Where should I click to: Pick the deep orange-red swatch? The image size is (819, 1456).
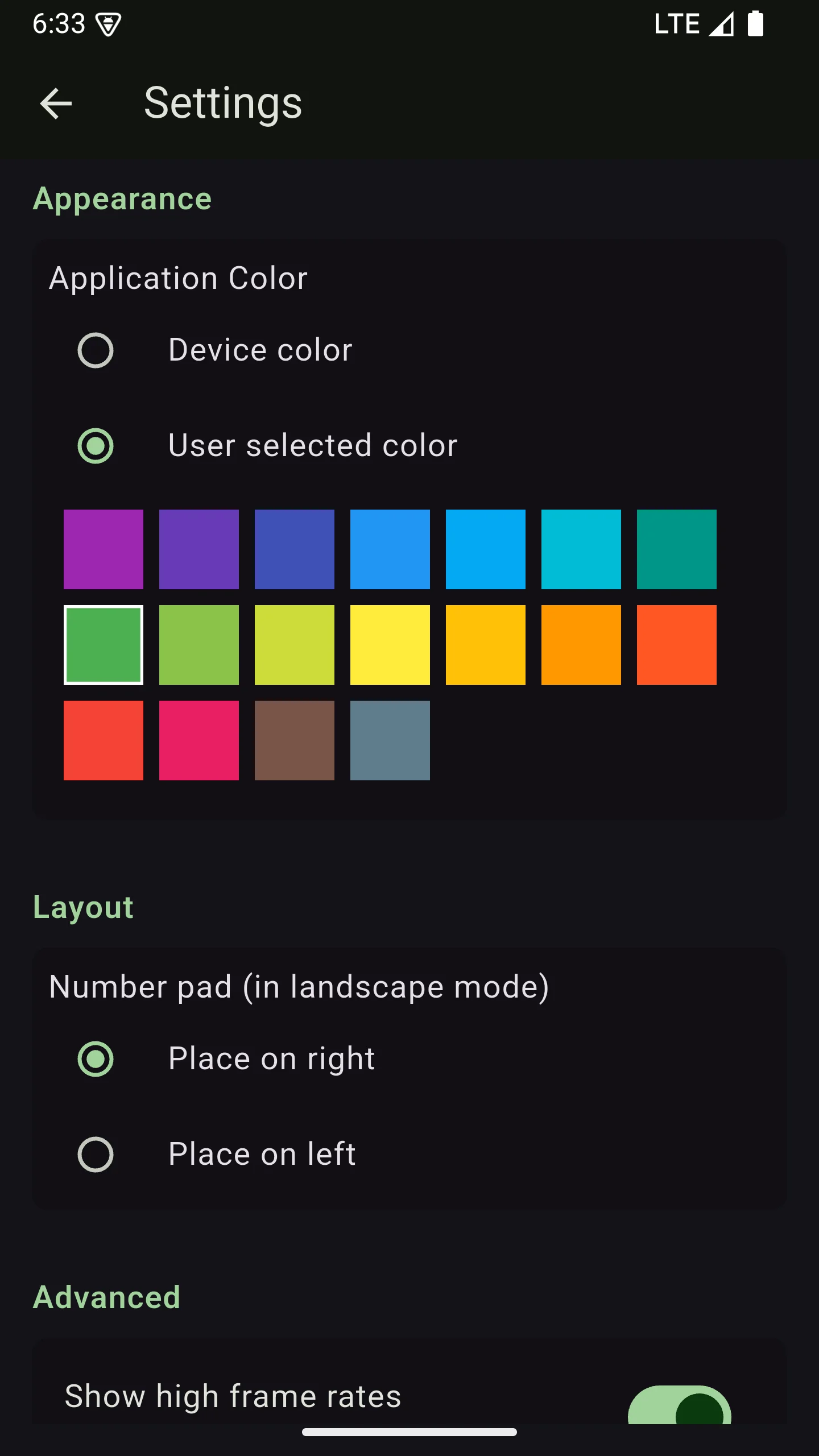[x=677, y=645]
